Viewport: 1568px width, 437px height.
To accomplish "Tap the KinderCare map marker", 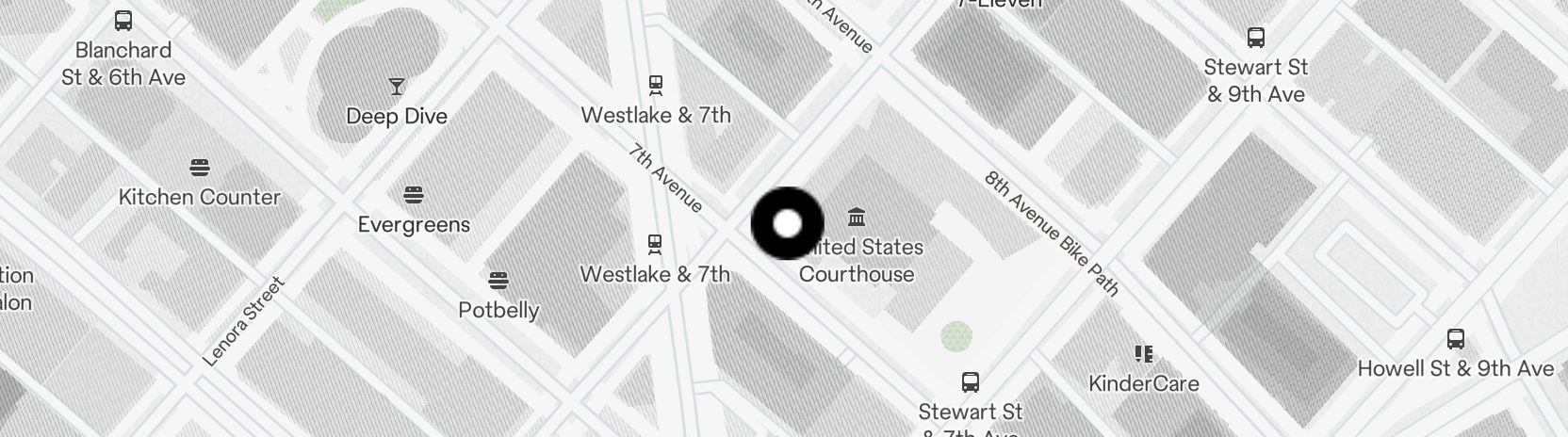I will tap(1144, 355).
